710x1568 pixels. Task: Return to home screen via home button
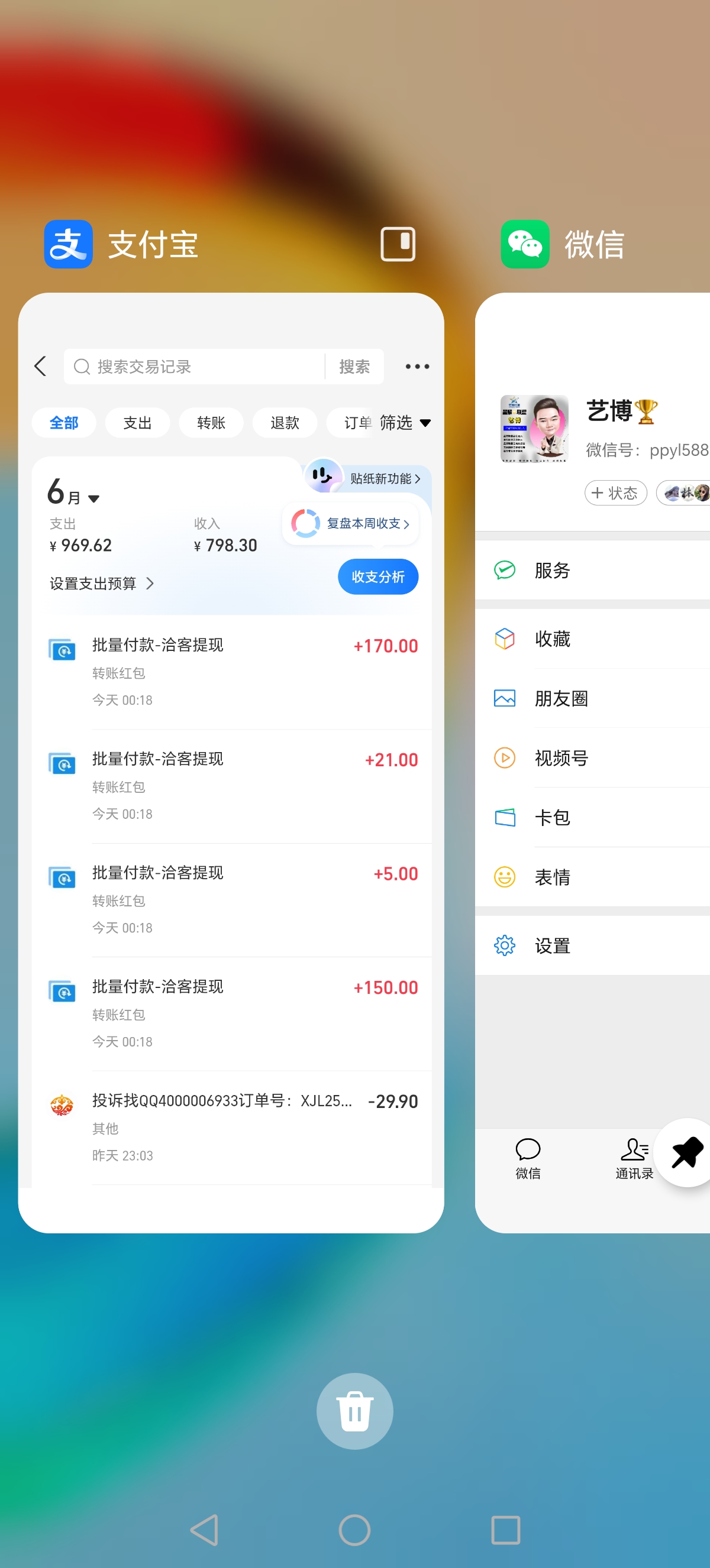(354, 1530)
